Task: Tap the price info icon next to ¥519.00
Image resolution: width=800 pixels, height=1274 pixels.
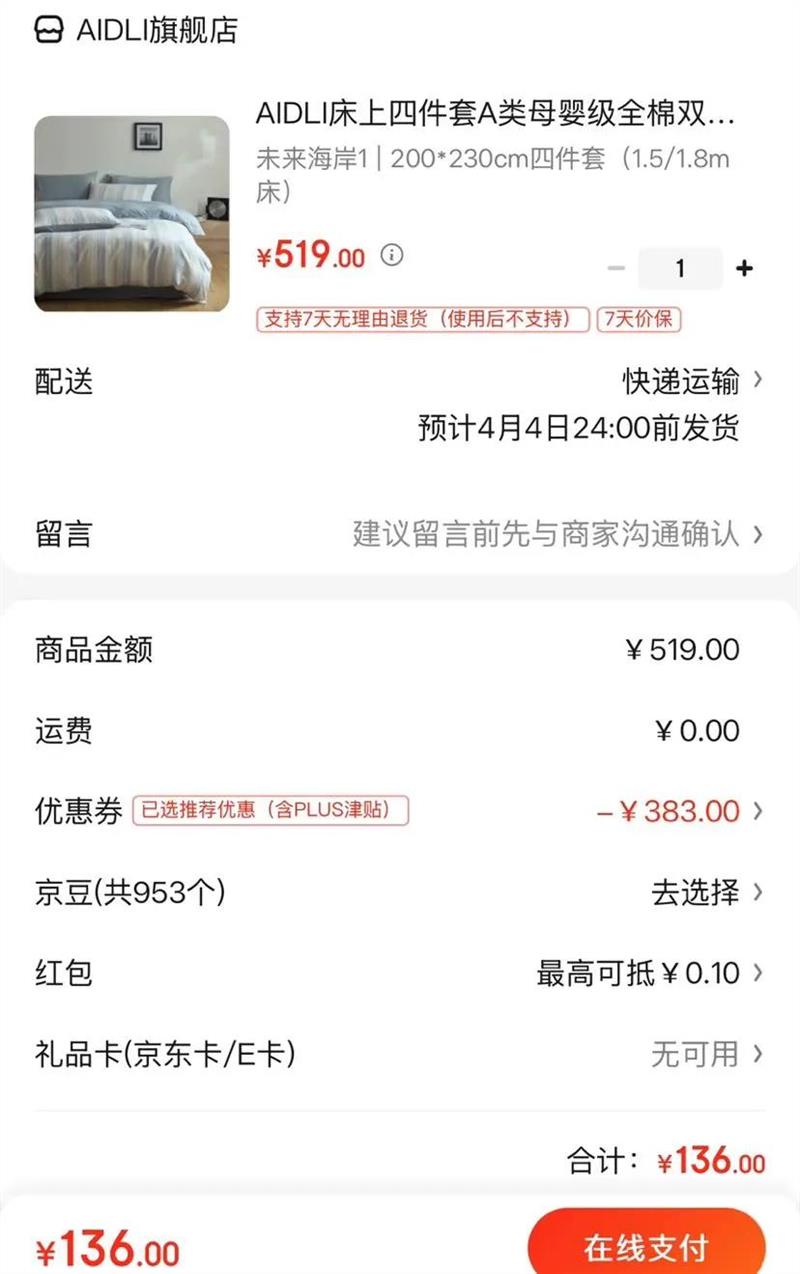Action: click(x=393, y=255)
